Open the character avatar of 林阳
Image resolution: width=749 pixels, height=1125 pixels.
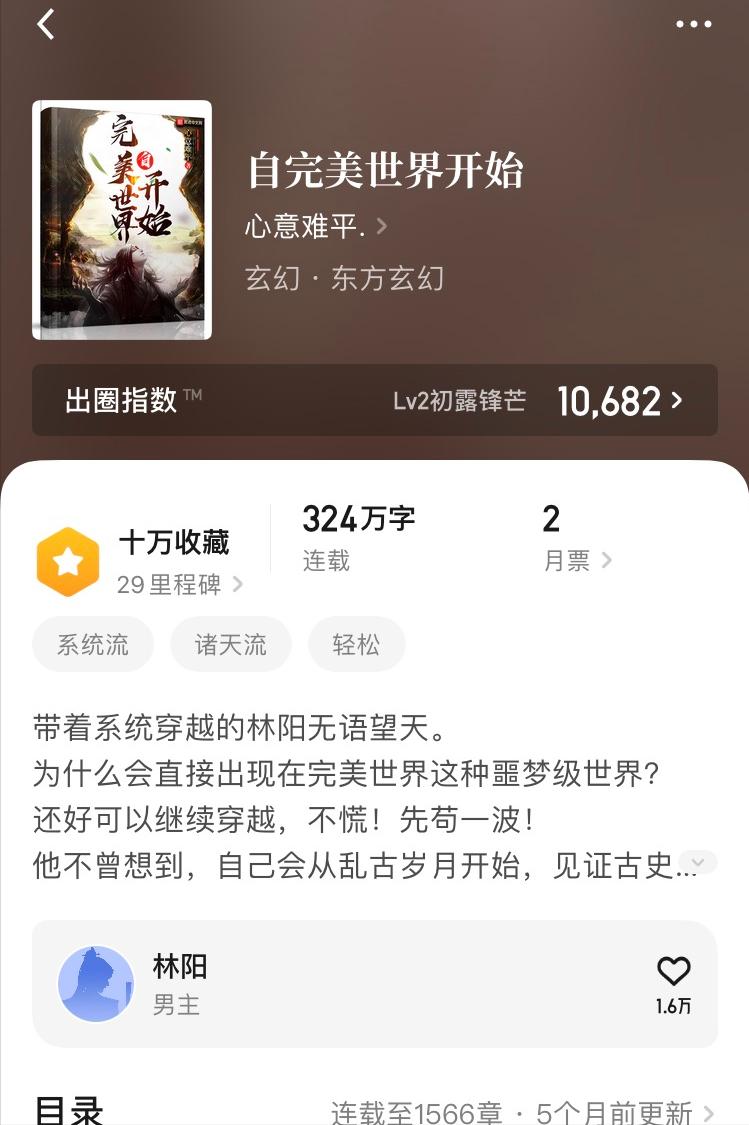click(x=96, y=984)
